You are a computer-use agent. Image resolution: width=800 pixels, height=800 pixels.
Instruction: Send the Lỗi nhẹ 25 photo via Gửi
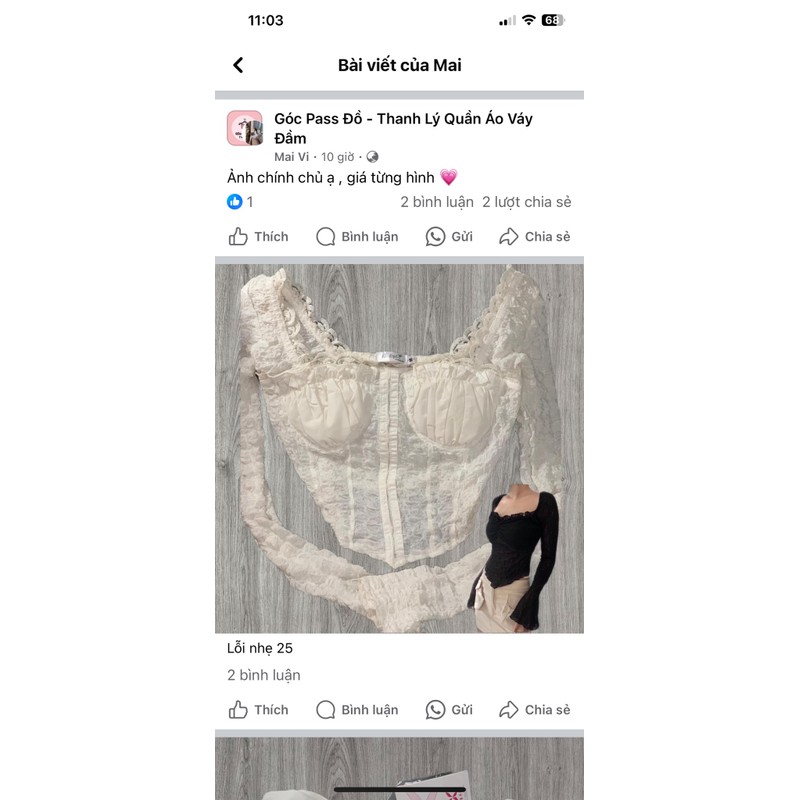click(x=449, y=710)
